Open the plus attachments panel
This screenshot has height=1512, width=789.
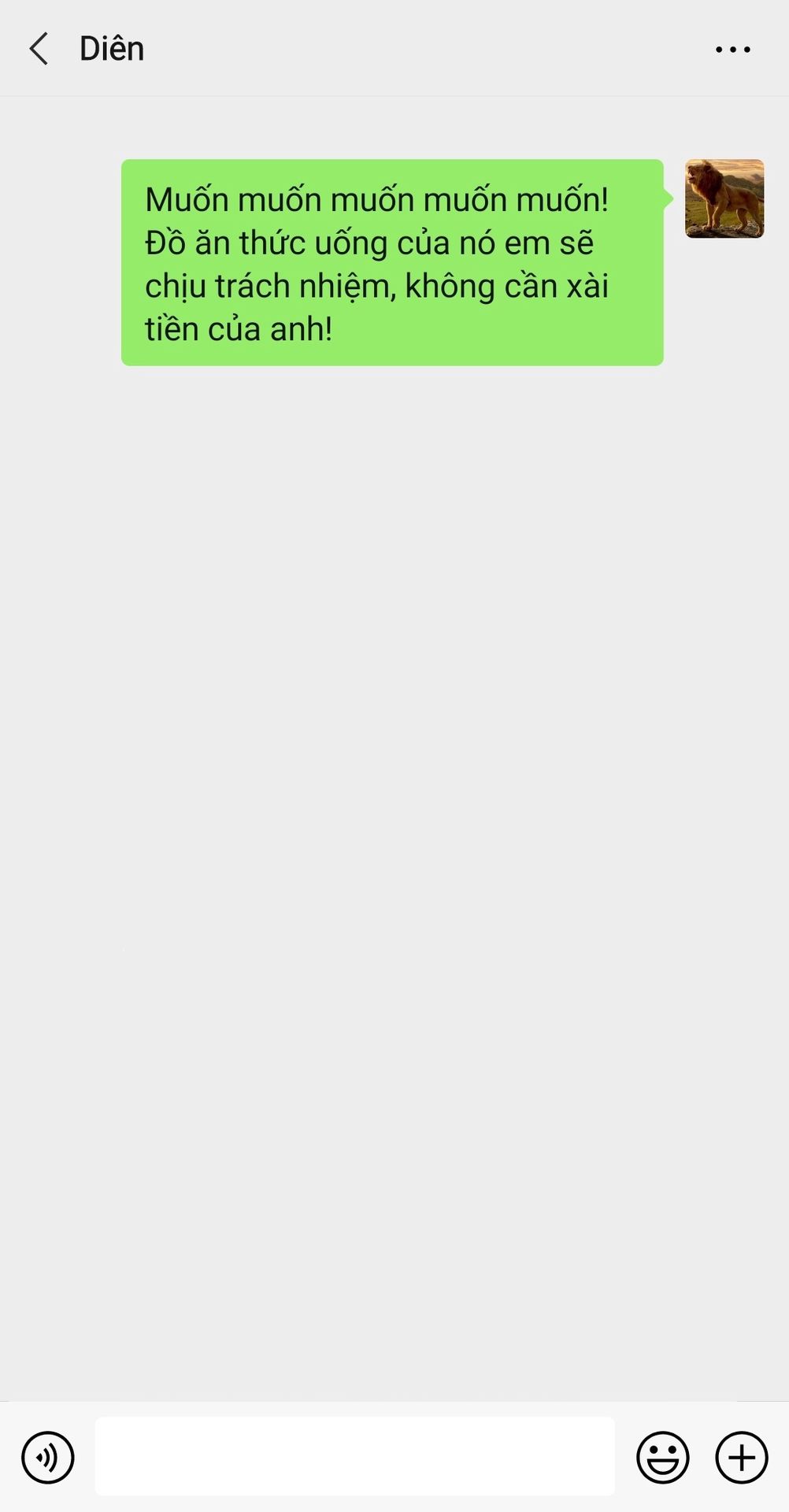tap(741, 1457)
